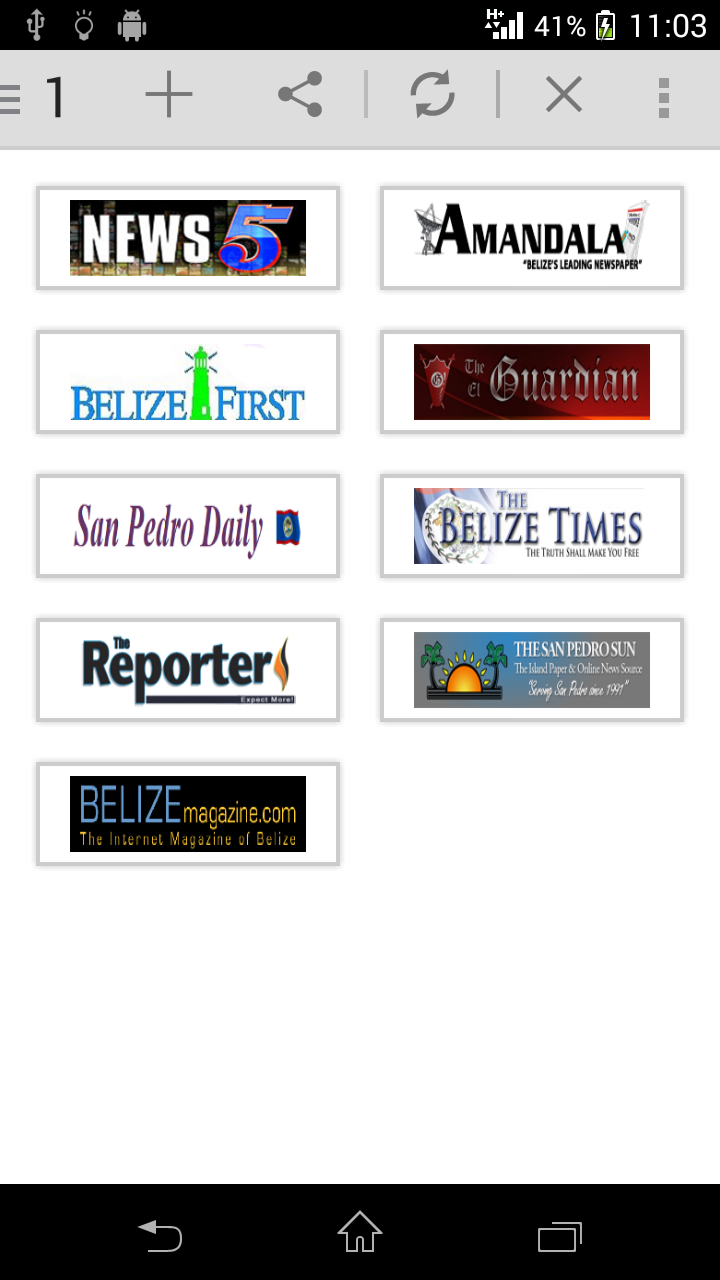Open the Belize First page
This screenshot has height=1280, width=720.
[188, 382]
